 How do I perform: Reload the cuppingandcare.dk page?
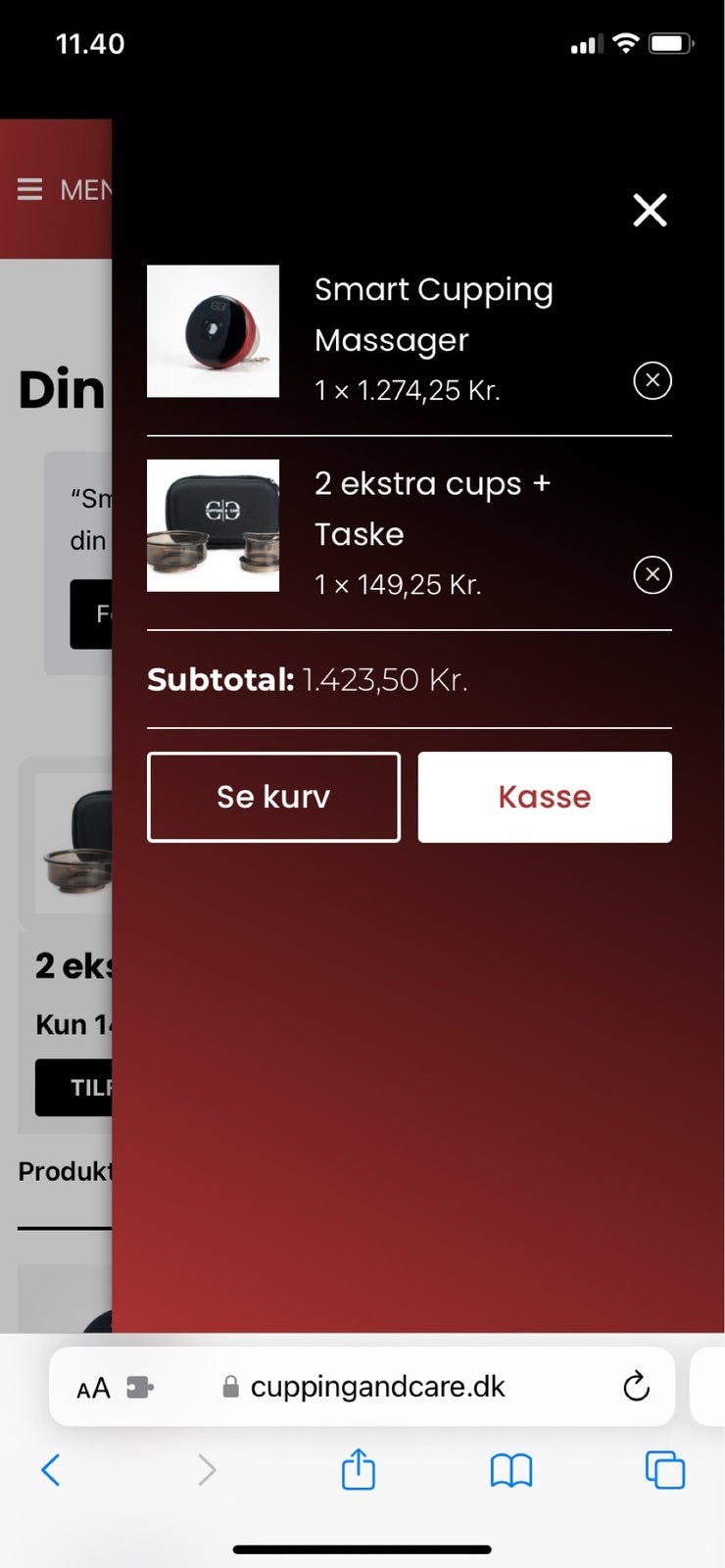pyautogui.click(x=636, y=1387)
